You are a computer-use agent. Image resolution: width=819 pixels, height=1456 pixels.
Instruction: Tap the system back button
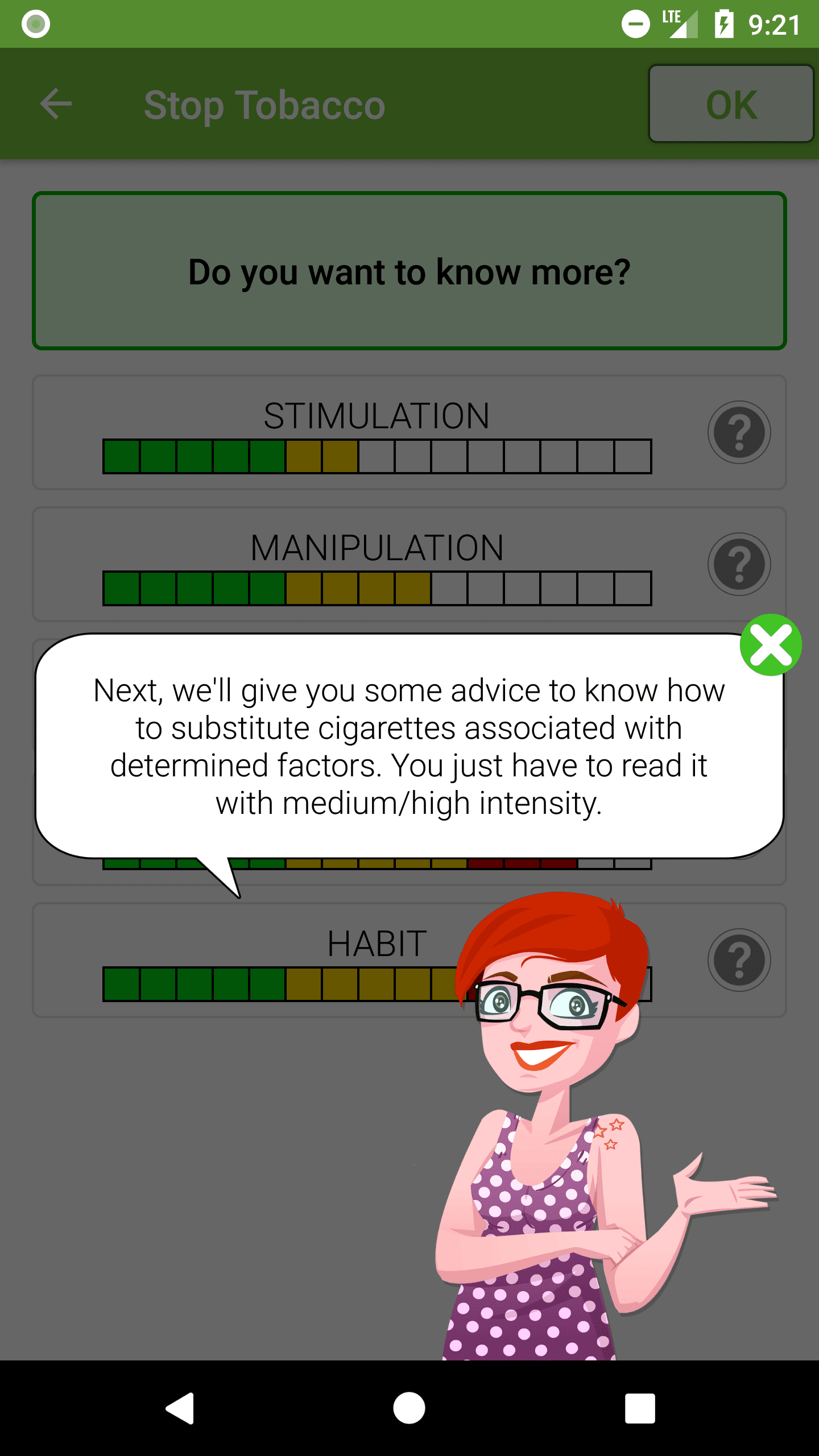[180, 1408]
